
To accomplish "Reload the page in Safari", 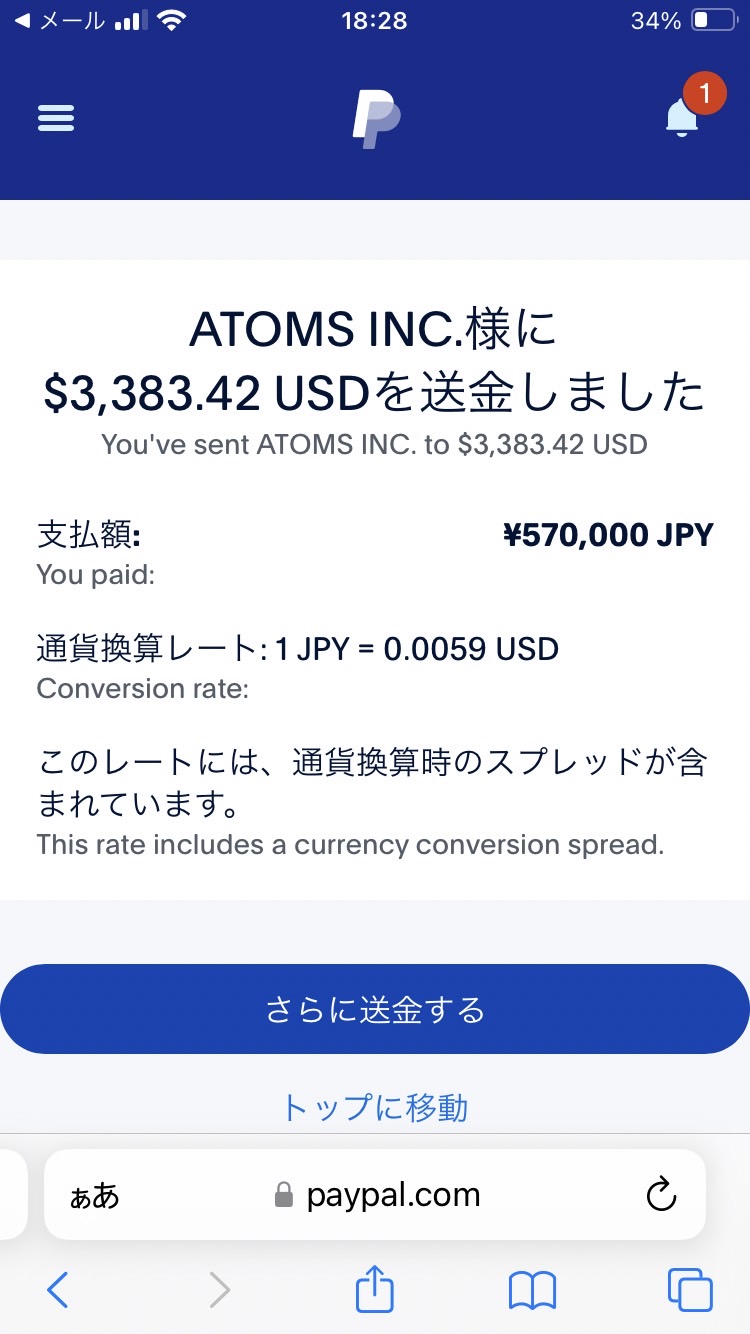I will click(661, 1194).
